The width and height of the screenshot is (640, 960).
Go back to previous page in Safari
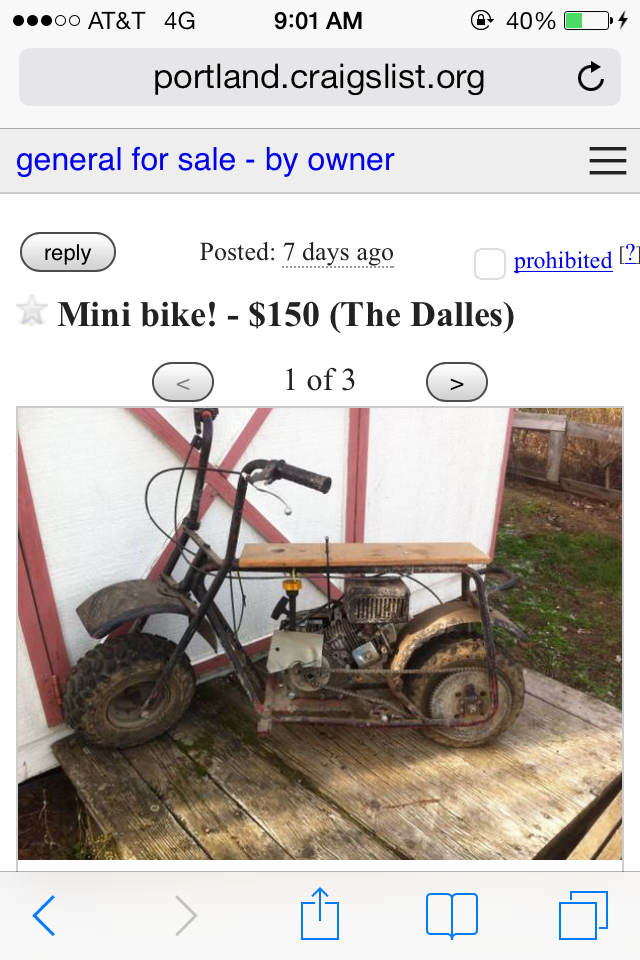tap(44, 915)
